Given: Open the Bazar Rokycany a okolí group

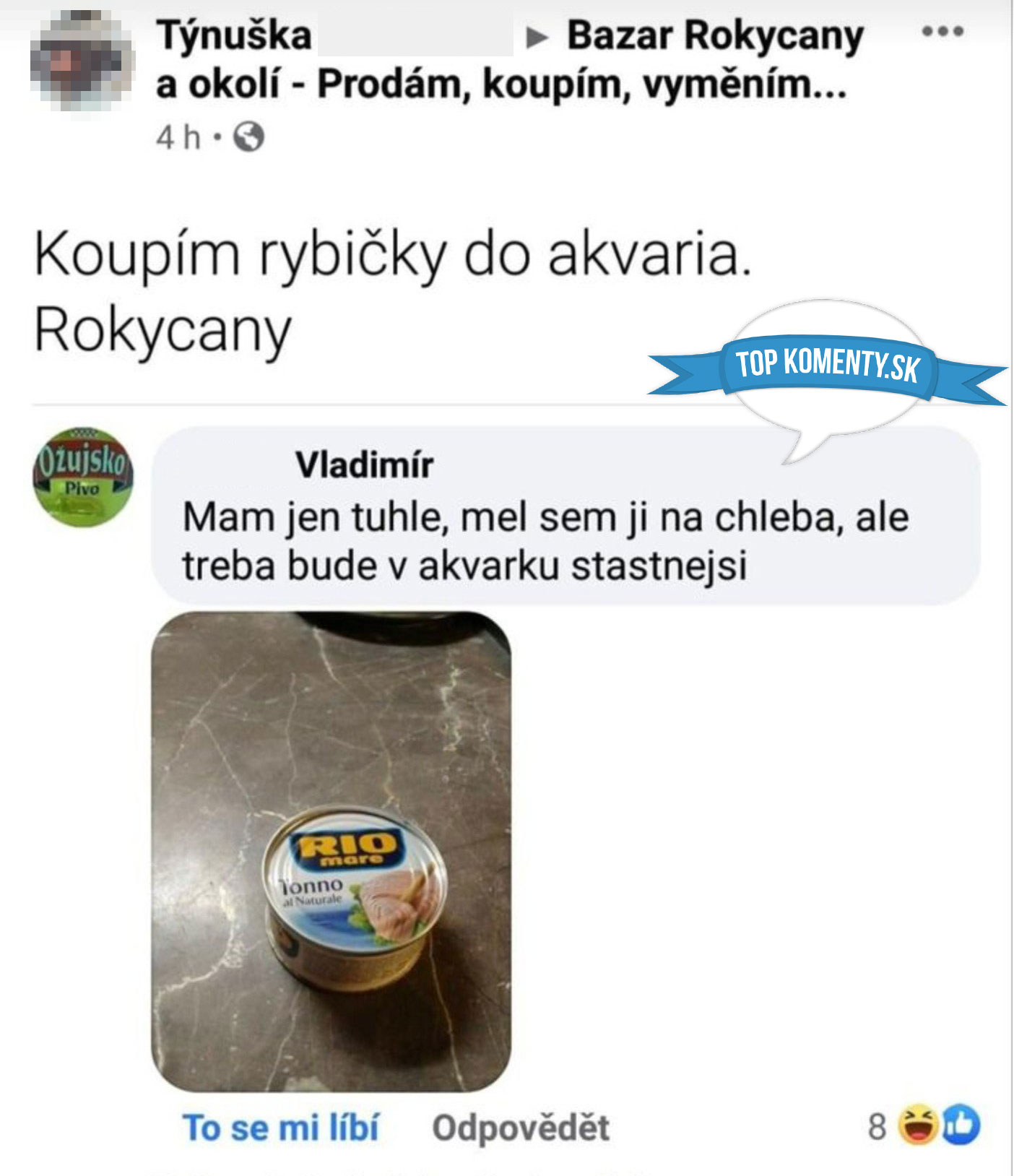Looking at the screenshot, I should point(714,36).
